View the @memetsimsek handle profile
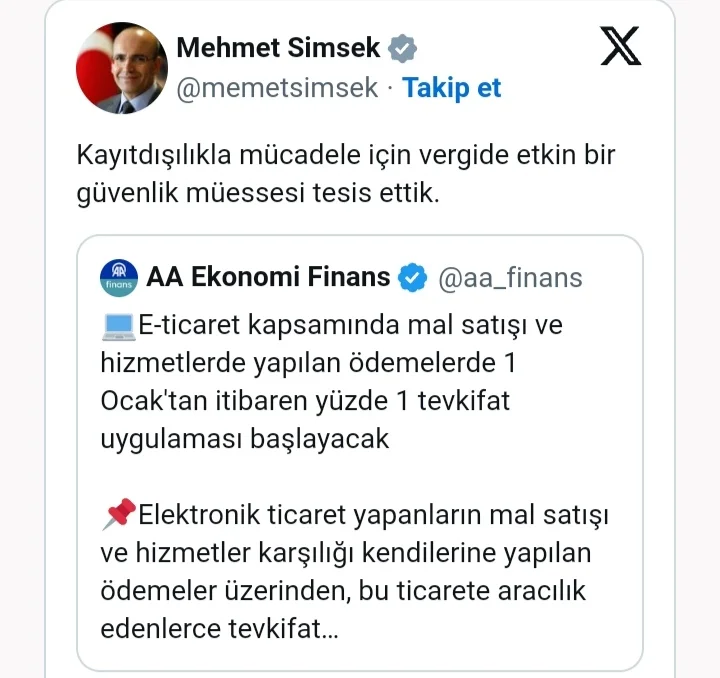This screenshot has width=720, height=678. (x=277, y=88)
